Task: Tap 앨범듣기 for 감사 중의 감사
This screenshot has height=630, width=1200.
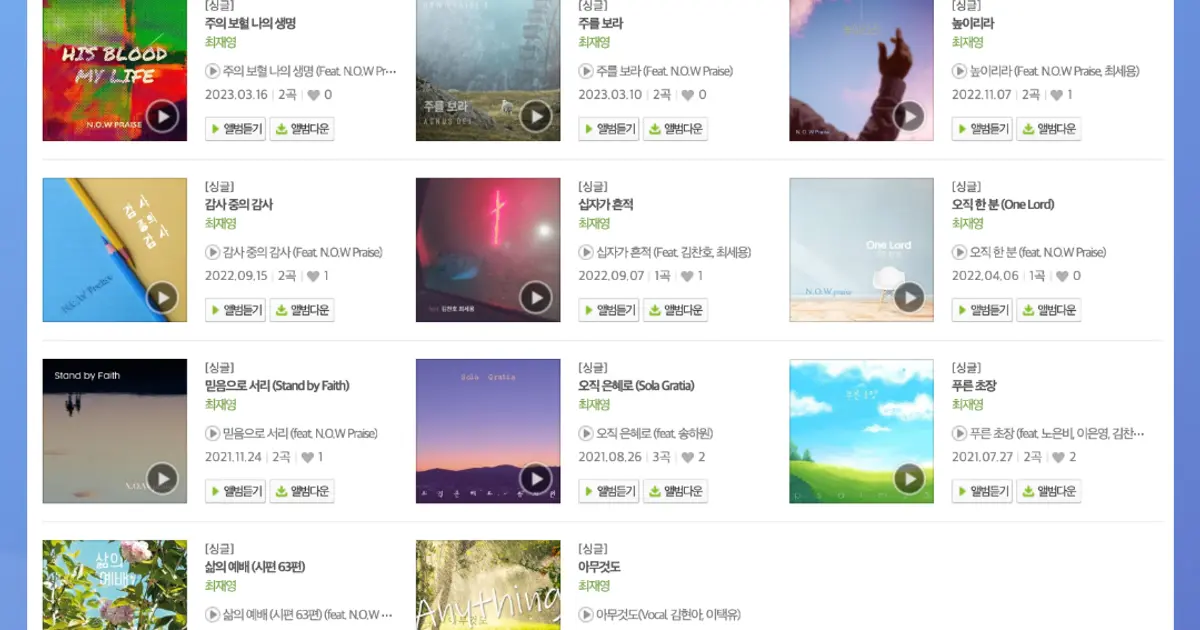Action: (x=236, y=310)
